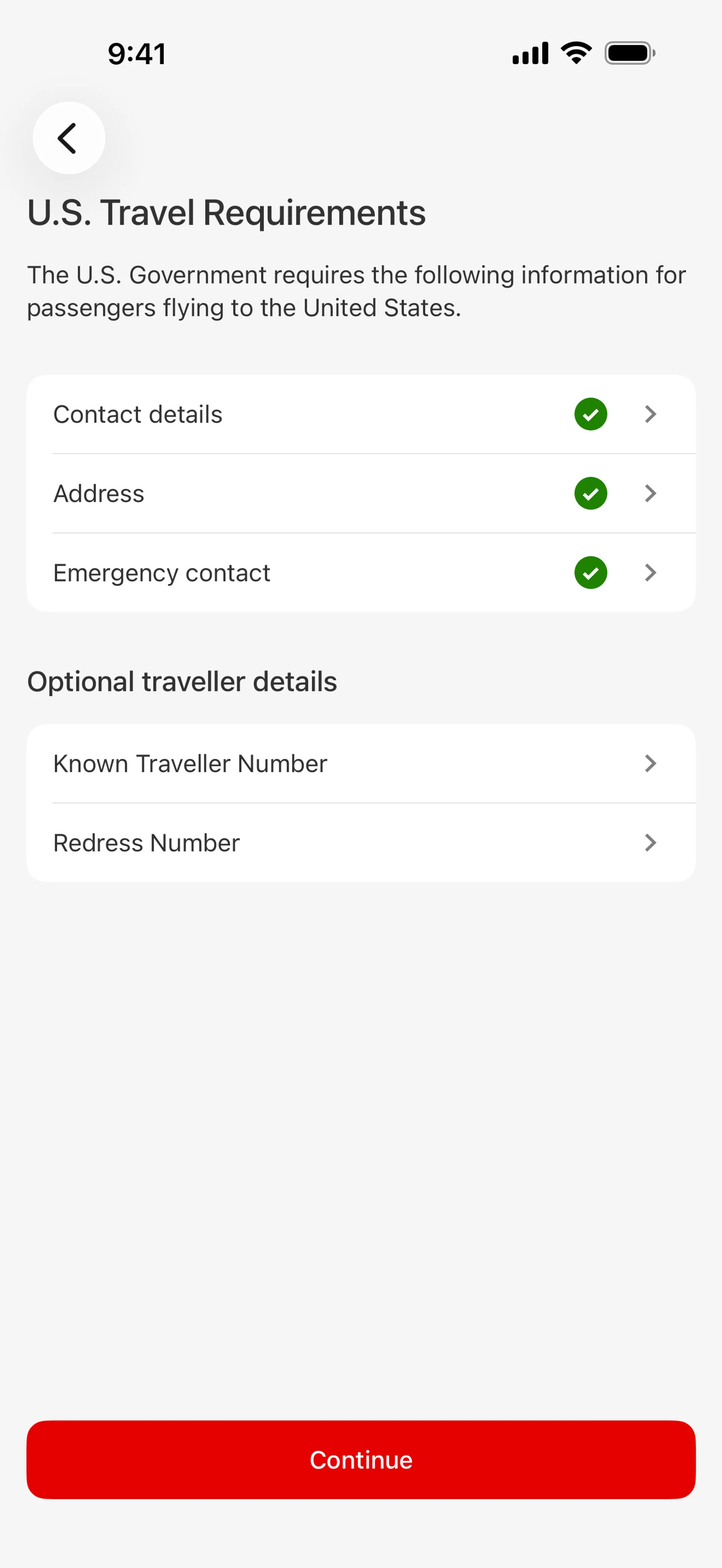Go back using the arrow button
The height and width of the screenshot is (1568, 722).
click(69, 138)
